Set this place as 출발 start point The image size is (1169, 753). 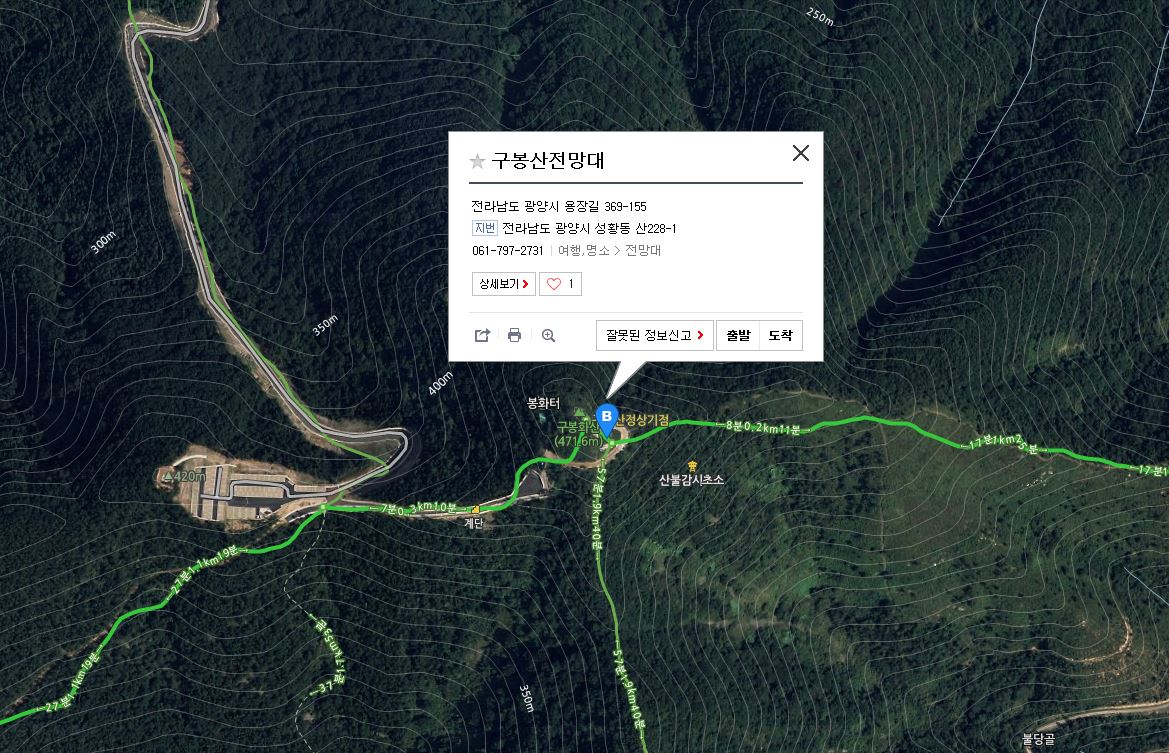click(738, 336)
